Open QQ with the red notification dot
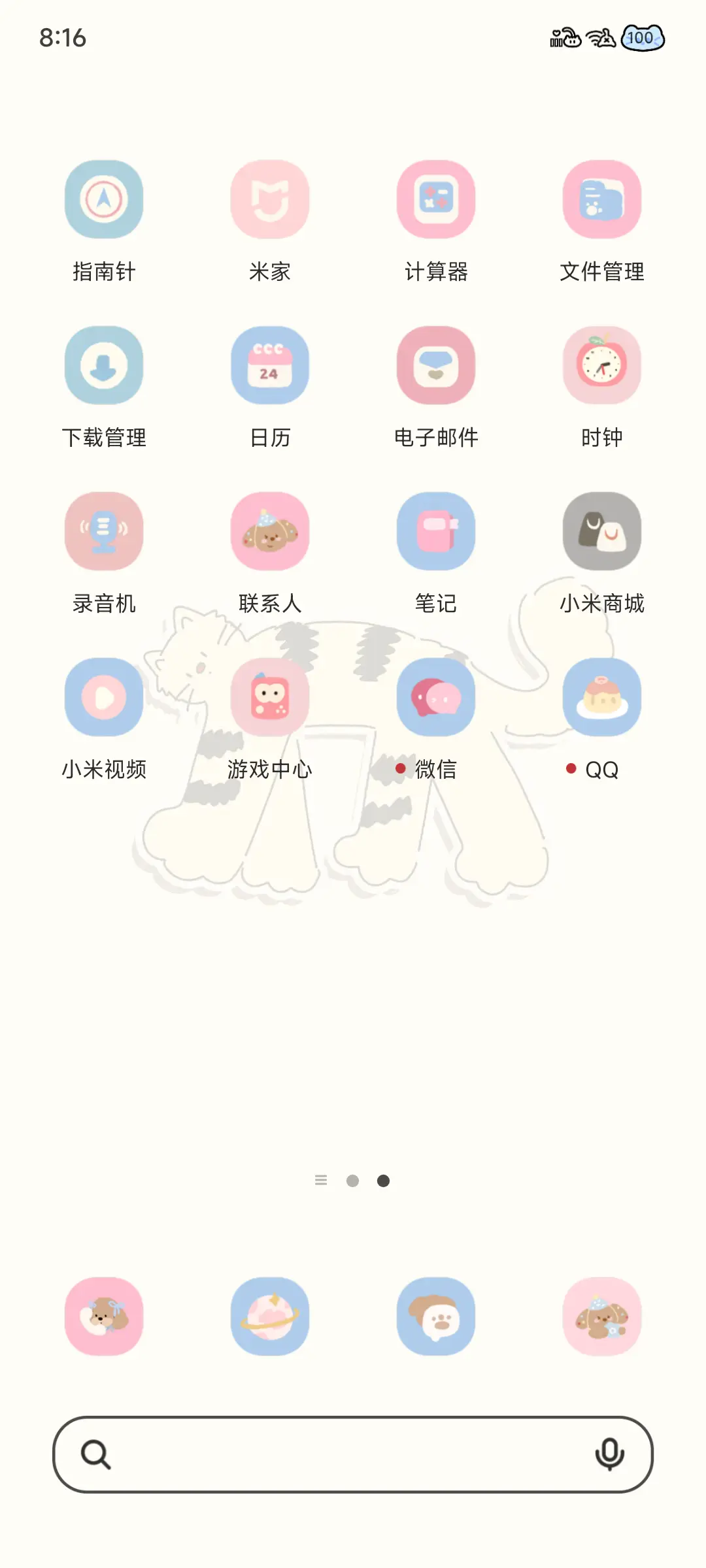 tap(602, 696)
